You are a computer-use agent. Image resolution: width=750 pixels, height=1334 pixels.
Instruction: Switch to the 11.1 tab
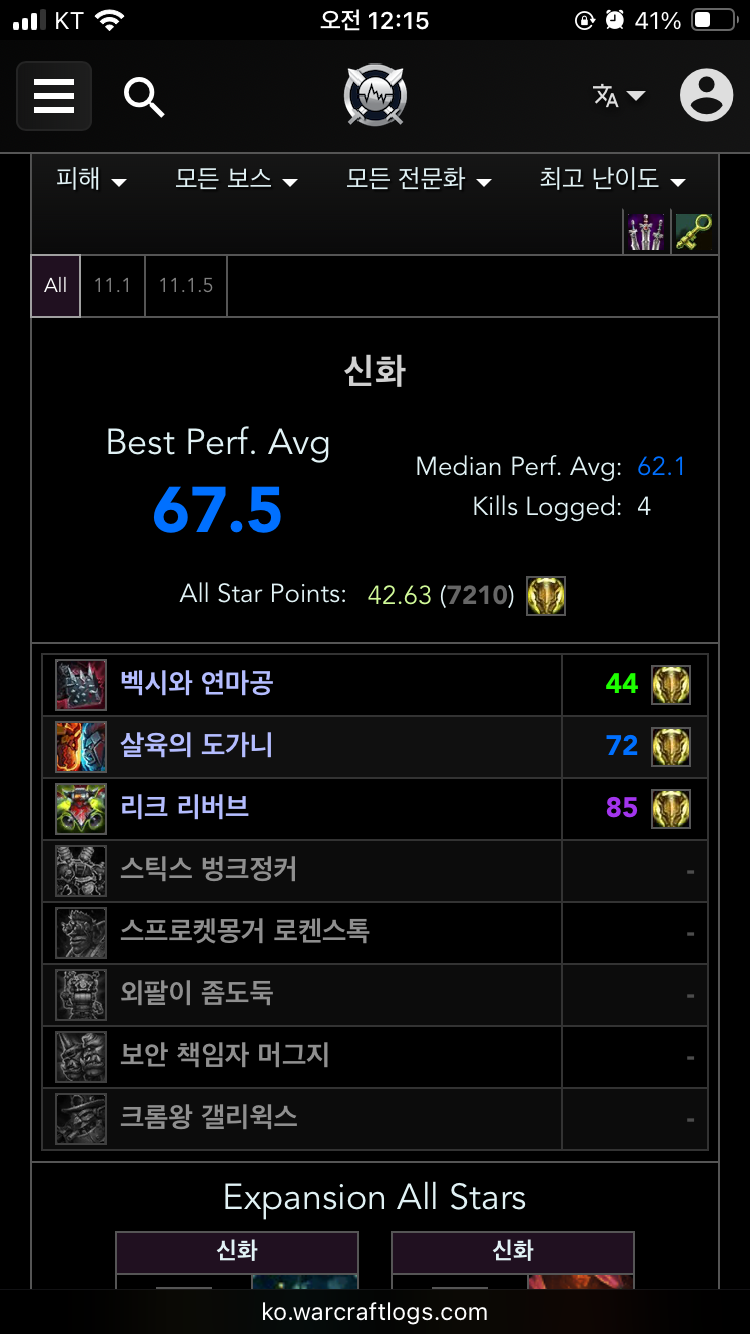point(113,286)
